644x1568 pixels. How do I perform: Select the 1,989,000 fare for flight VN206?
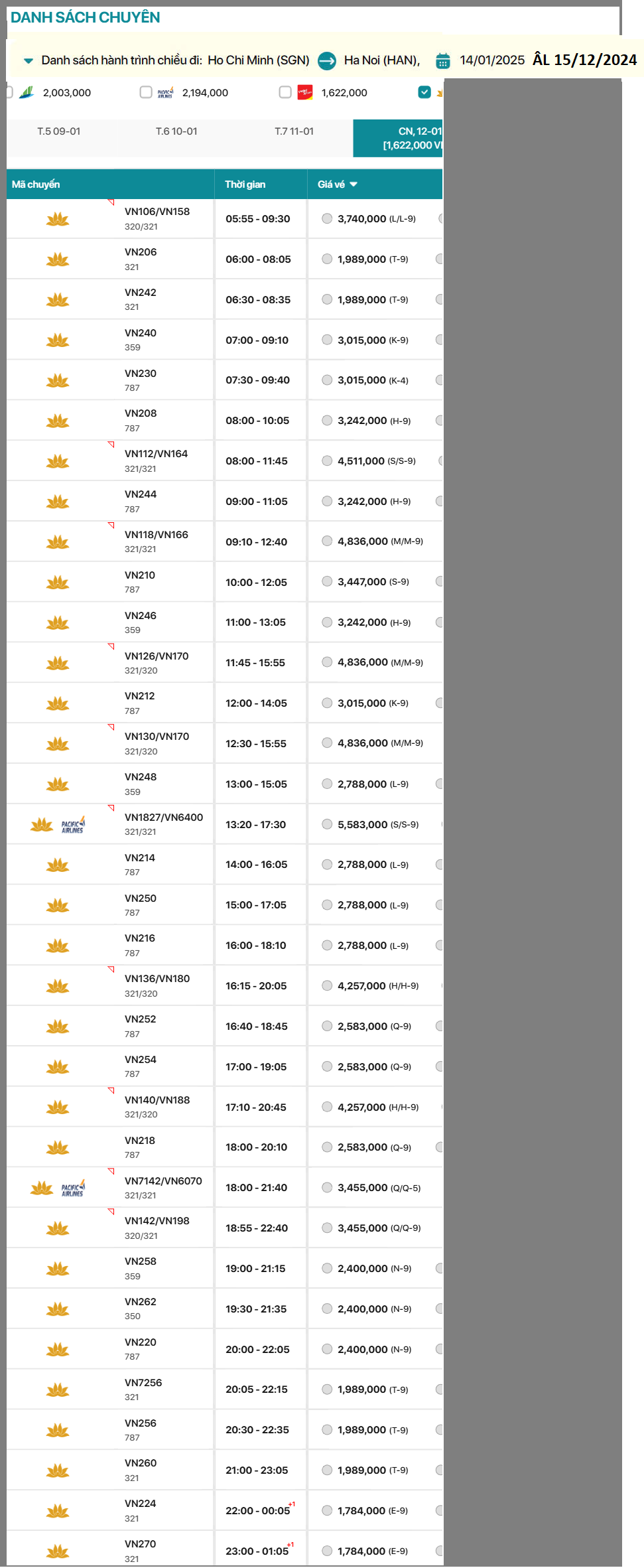click(x=327, y=259)
